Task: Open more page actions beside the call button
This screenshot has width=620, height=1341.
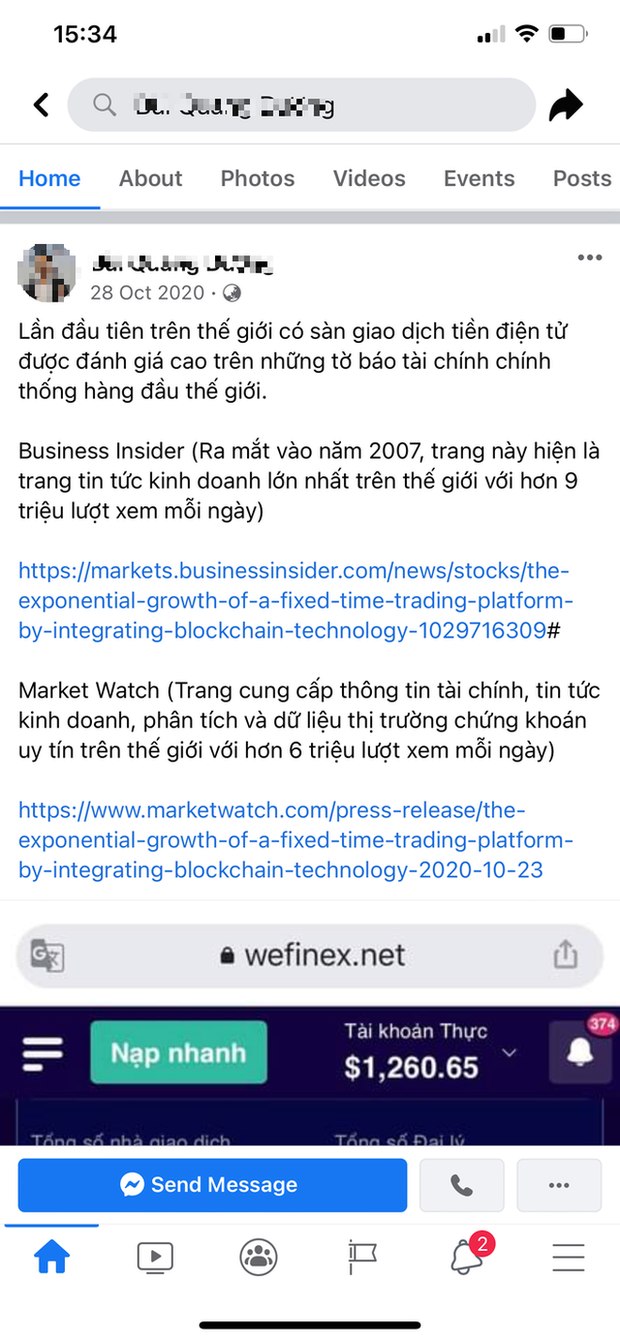Action: (x=559, y=1185)
